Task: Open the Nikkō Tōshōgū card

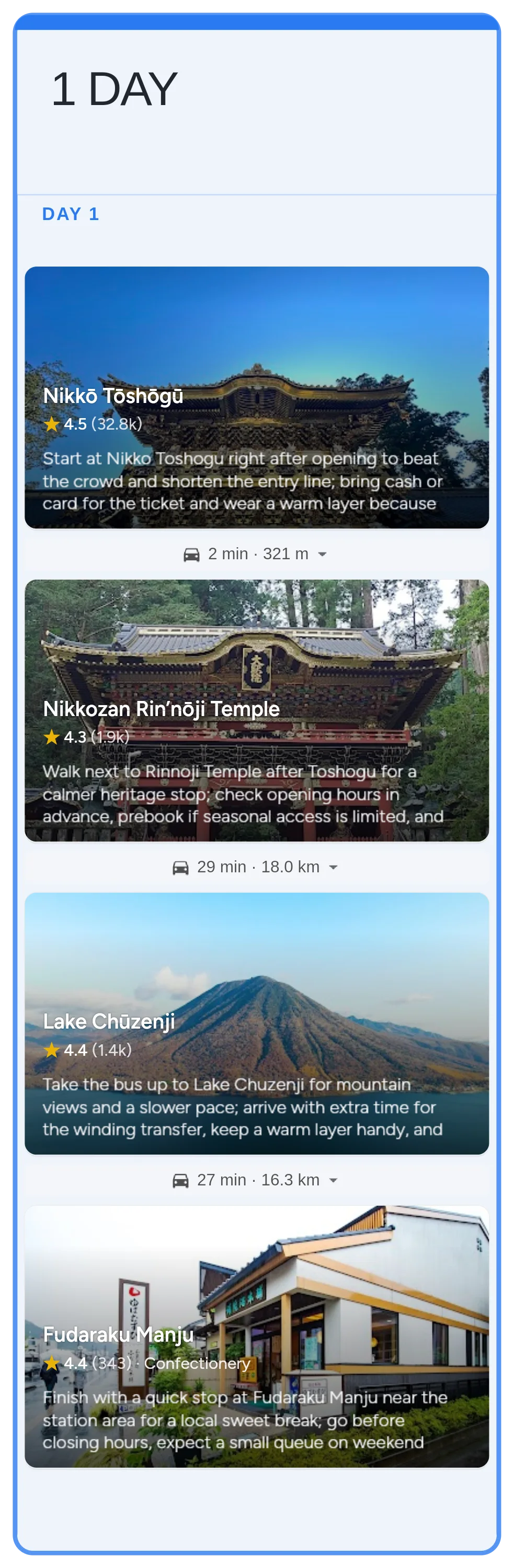Action: coord(256,397)
